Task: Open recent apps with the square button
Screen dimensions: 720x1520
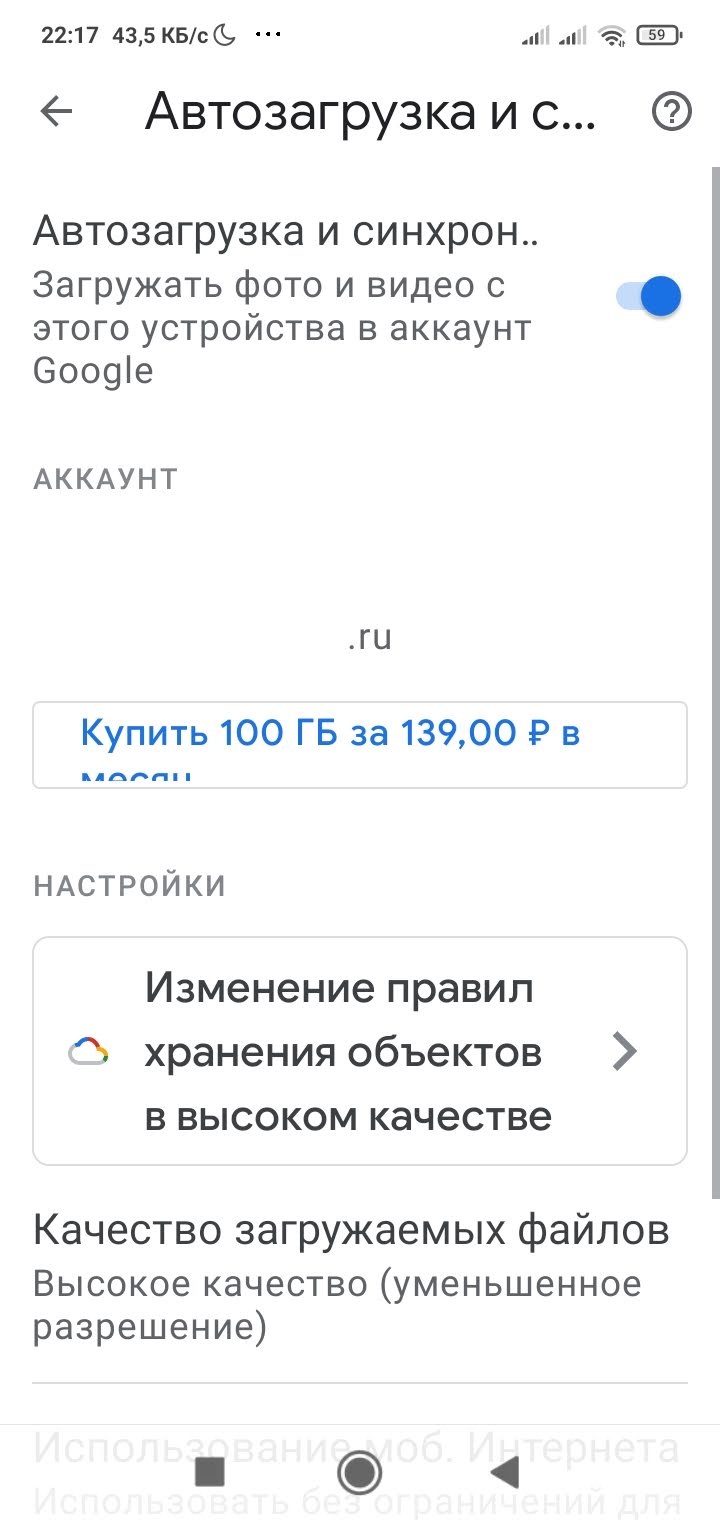Action: (209, 1472)
